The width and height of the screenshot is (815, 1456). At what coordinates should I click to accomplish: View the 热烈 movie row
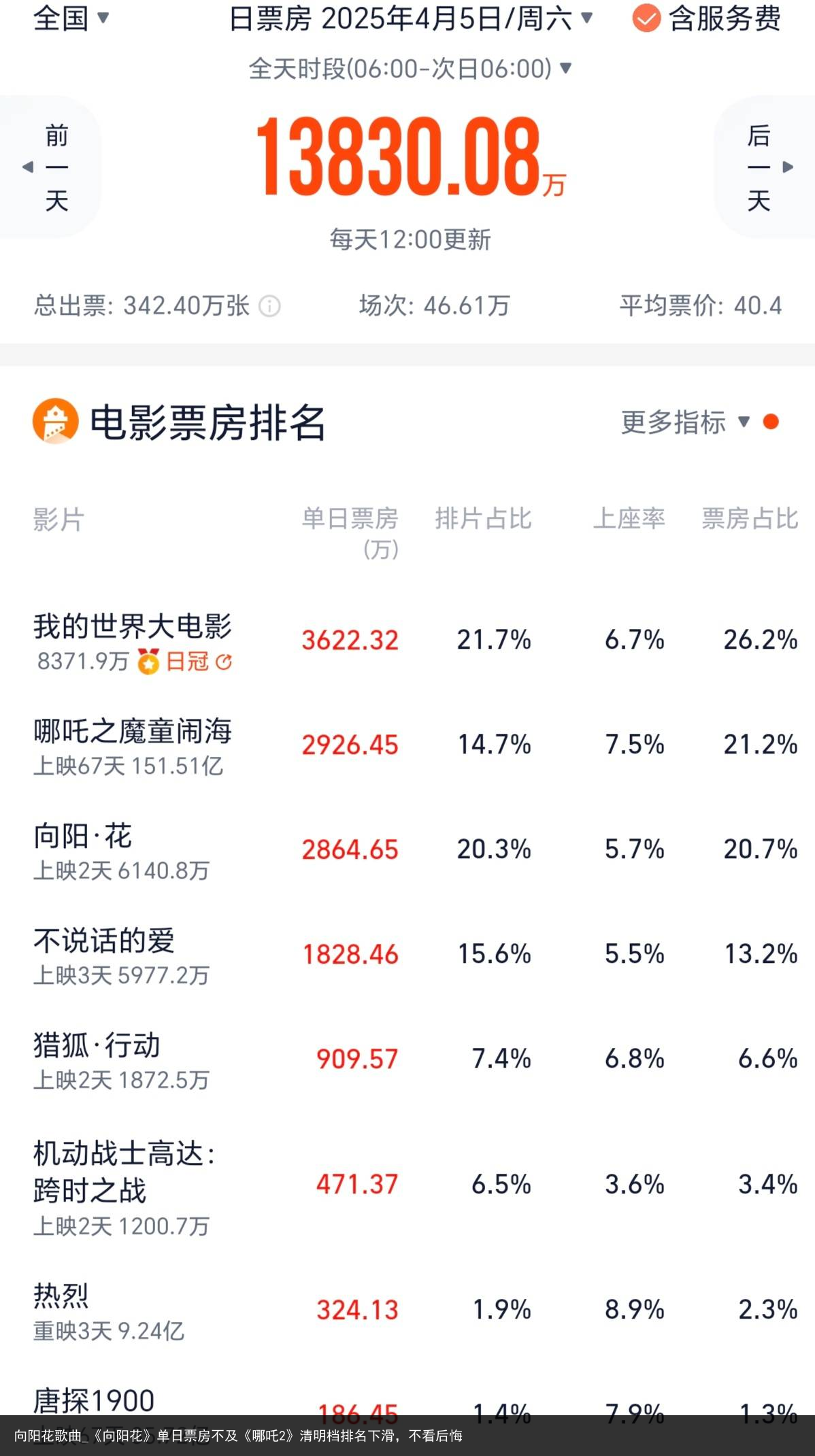click(407, 1310)
